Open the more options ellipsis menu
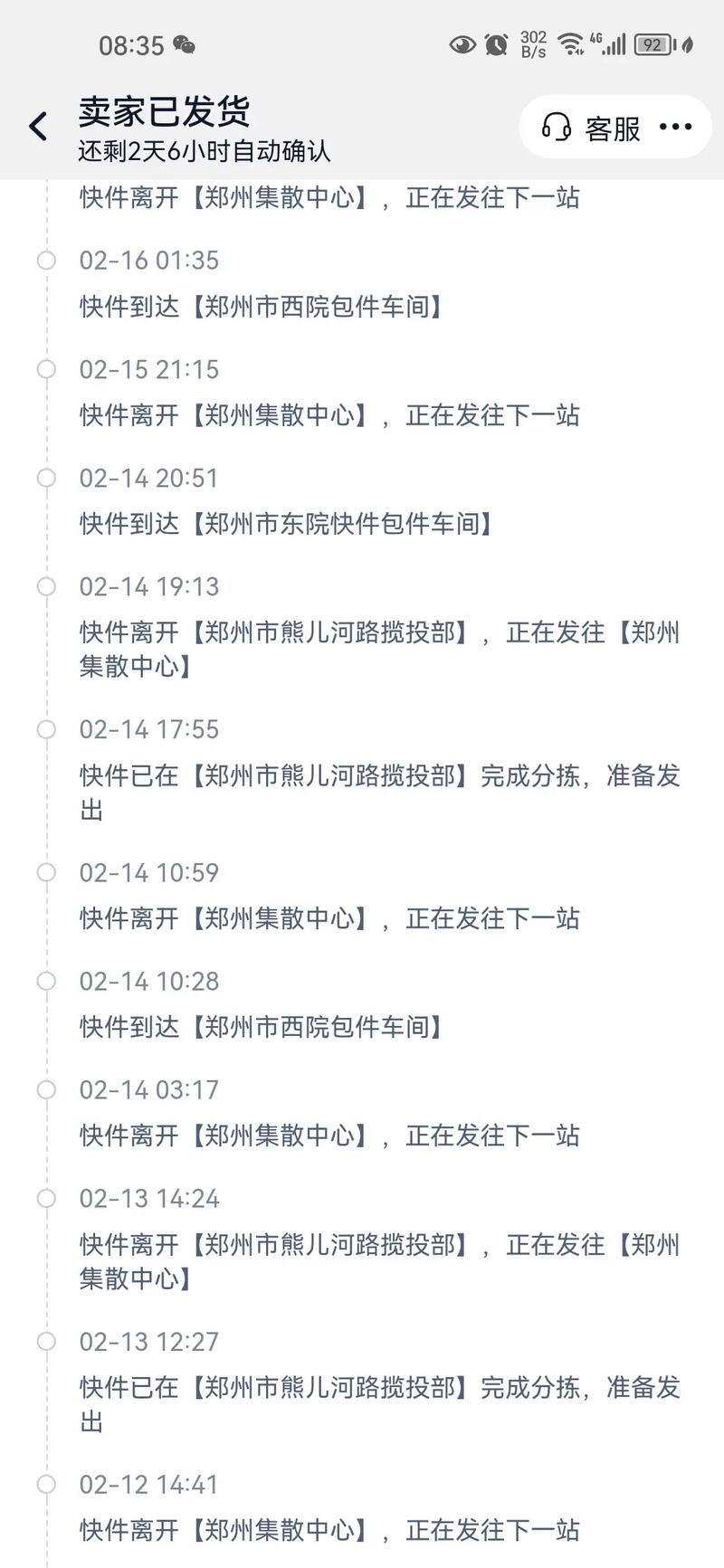 pos(677,128)
